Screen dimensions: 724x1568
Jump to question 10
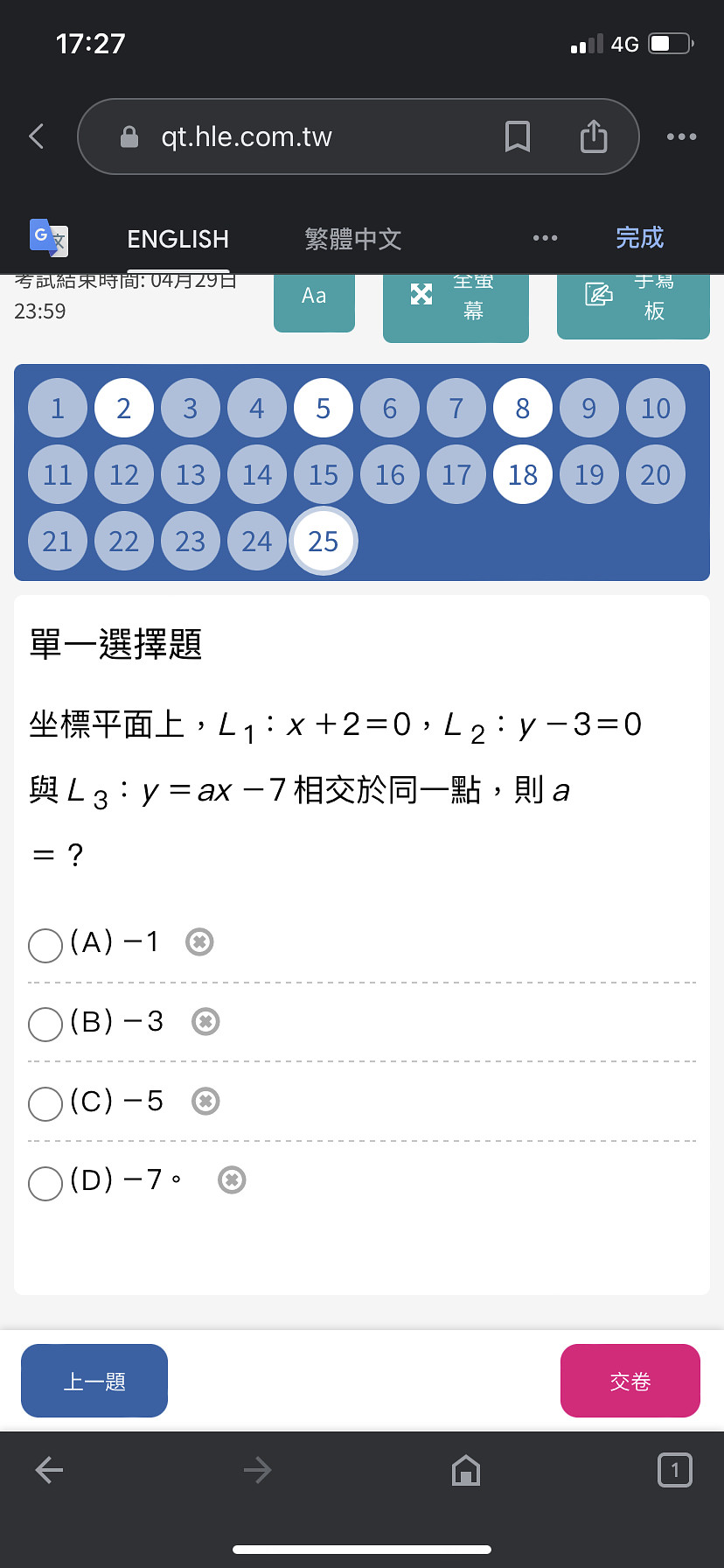[x=656, y=408]
